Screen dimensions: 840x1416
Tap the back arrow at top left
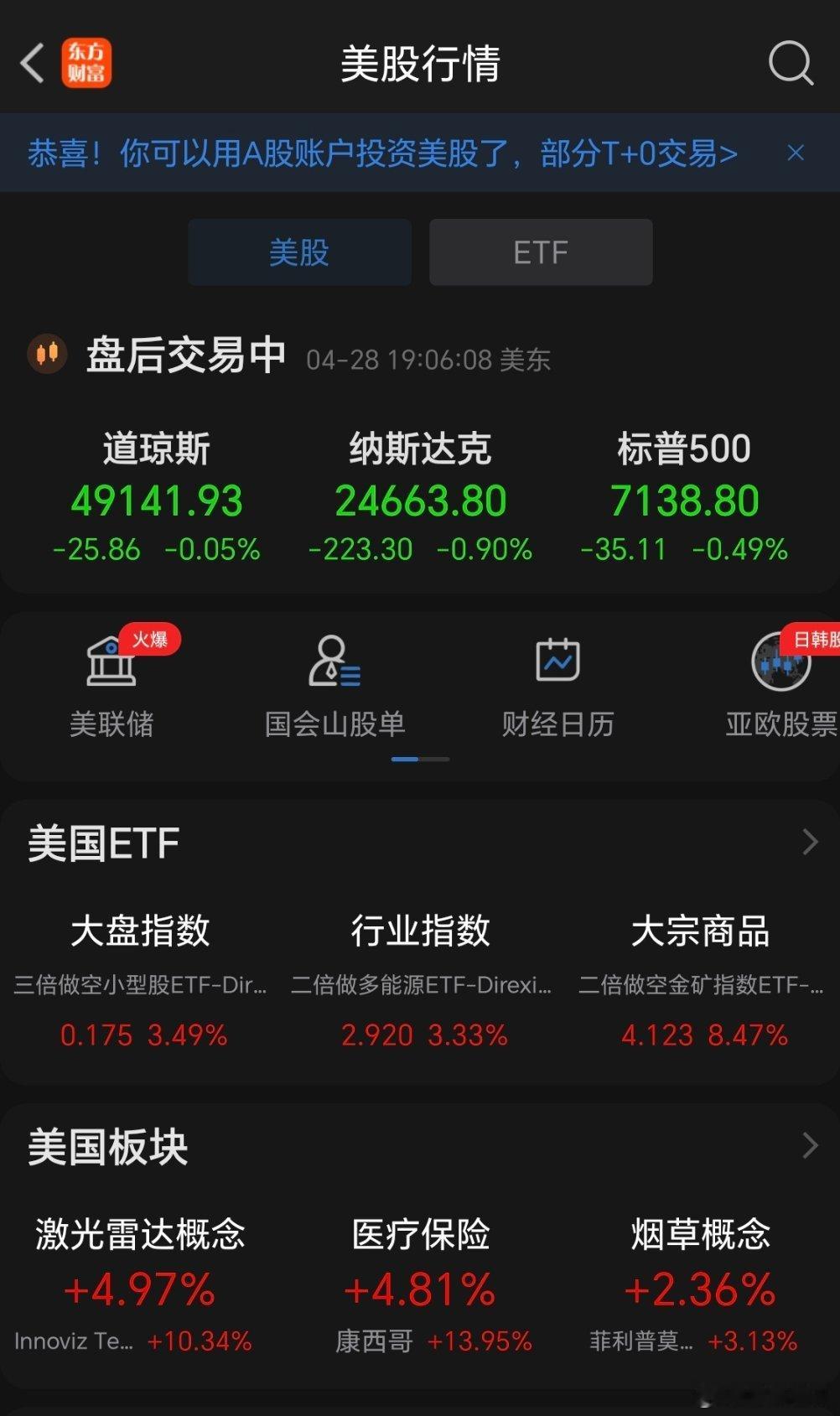coord(32,63)
